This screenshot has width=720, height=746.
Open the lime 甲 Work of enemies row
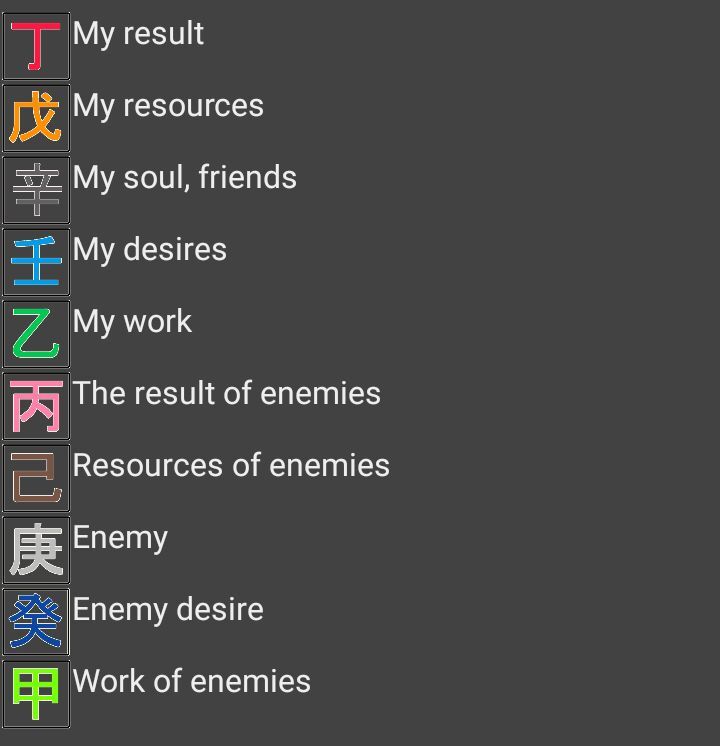click(x=191, y=682)
